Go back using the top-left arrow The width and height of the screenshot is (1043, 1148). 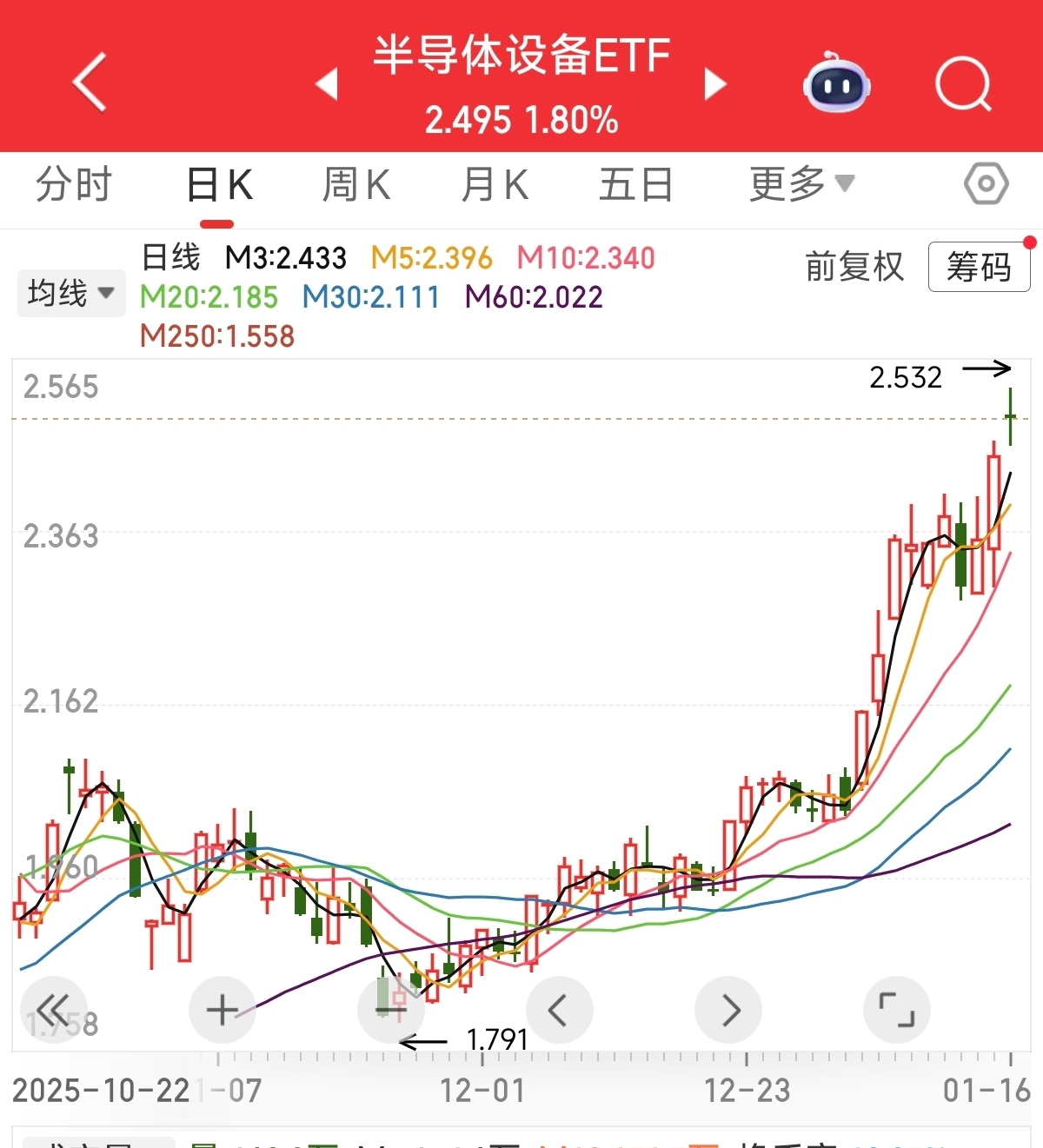pyautogui.click(x=90, y=82)
